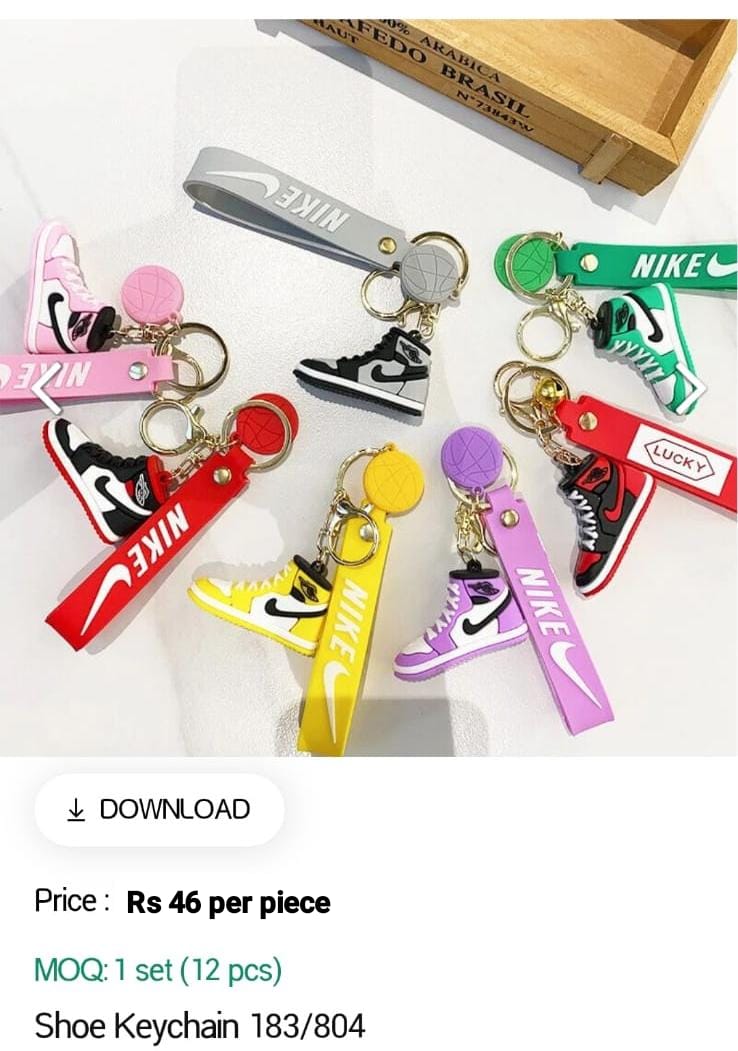Click the download arrow icon in the DOWNLOAD button
The width and height of the screenshot is (738, 1051).
pos(74,809)
